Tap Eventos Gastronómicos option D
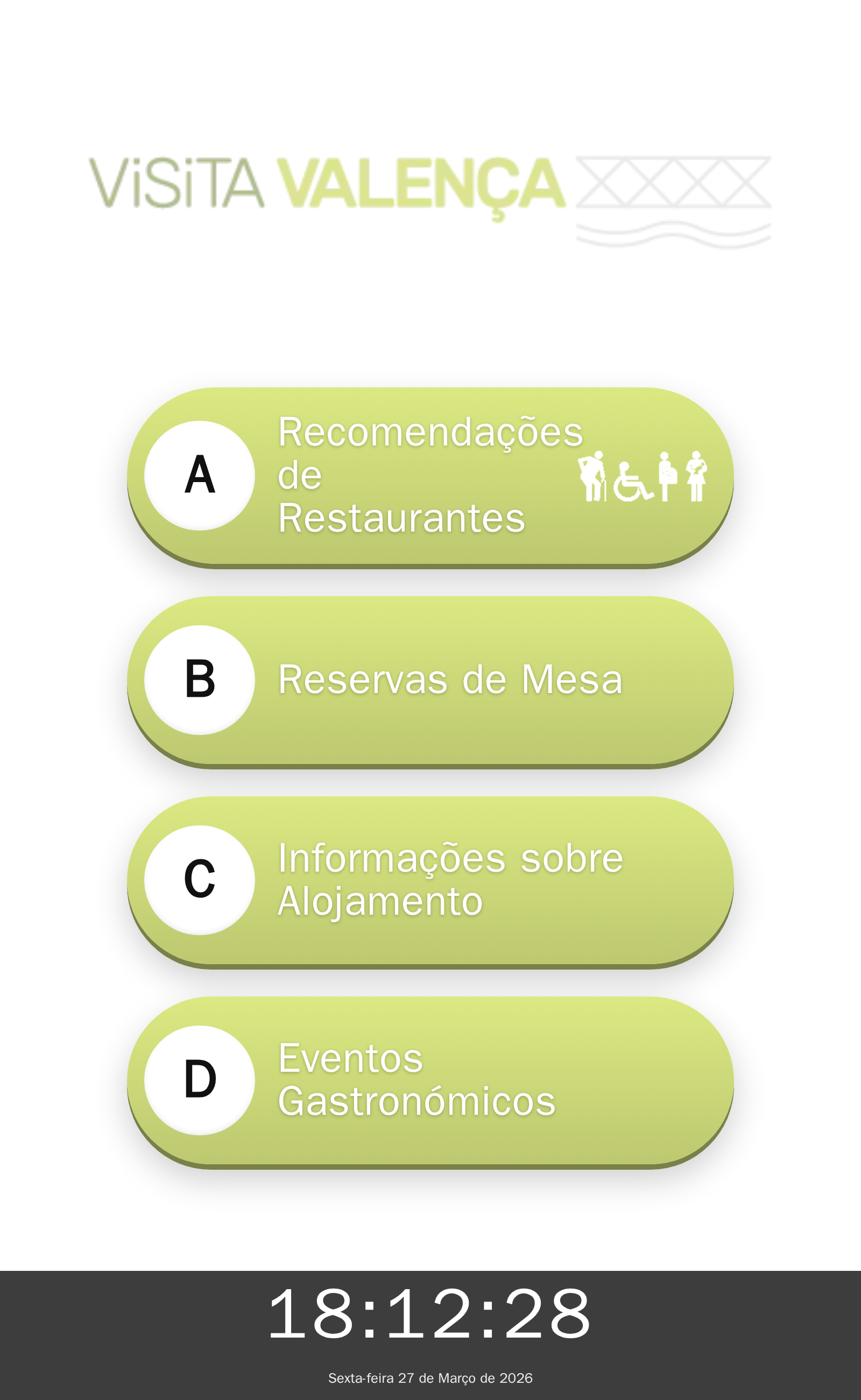Screen dimensions: 861x1400 430,1080
